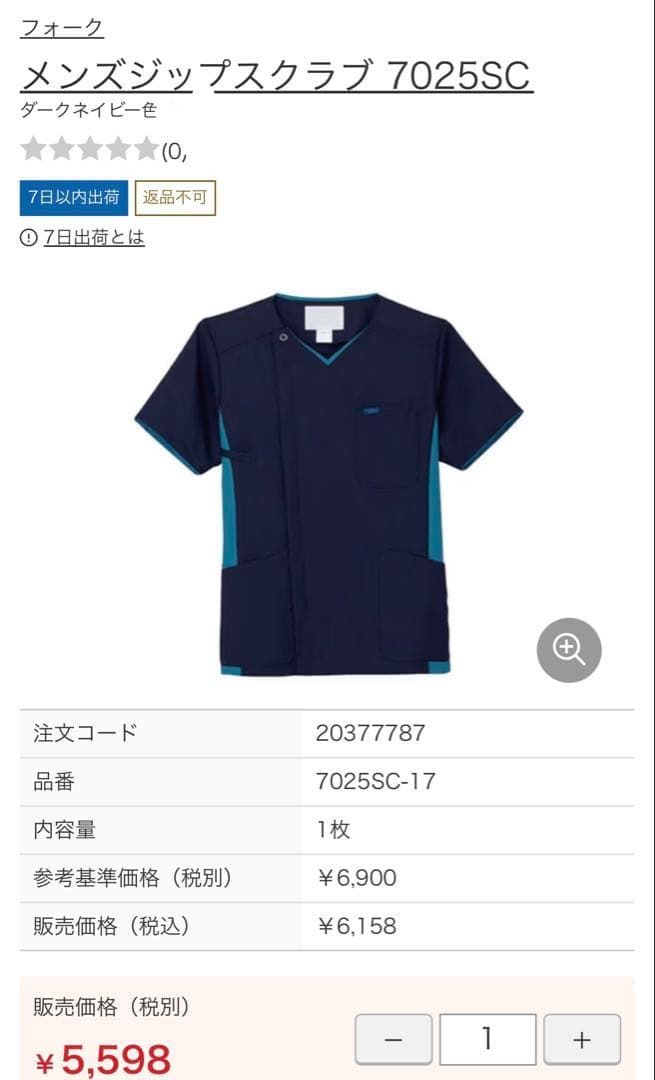Decrease the quantity with the minus button
The width and height of the screenshot is (655, 1080).
pos(393,1040)
